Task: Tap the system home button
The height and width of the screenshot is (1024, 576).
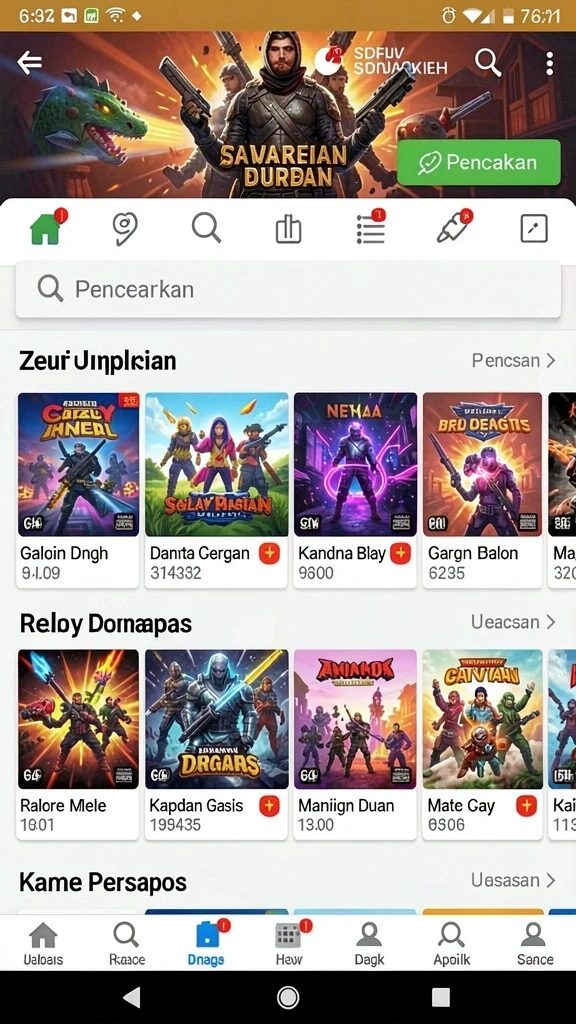Action: [x=288, y=997]
